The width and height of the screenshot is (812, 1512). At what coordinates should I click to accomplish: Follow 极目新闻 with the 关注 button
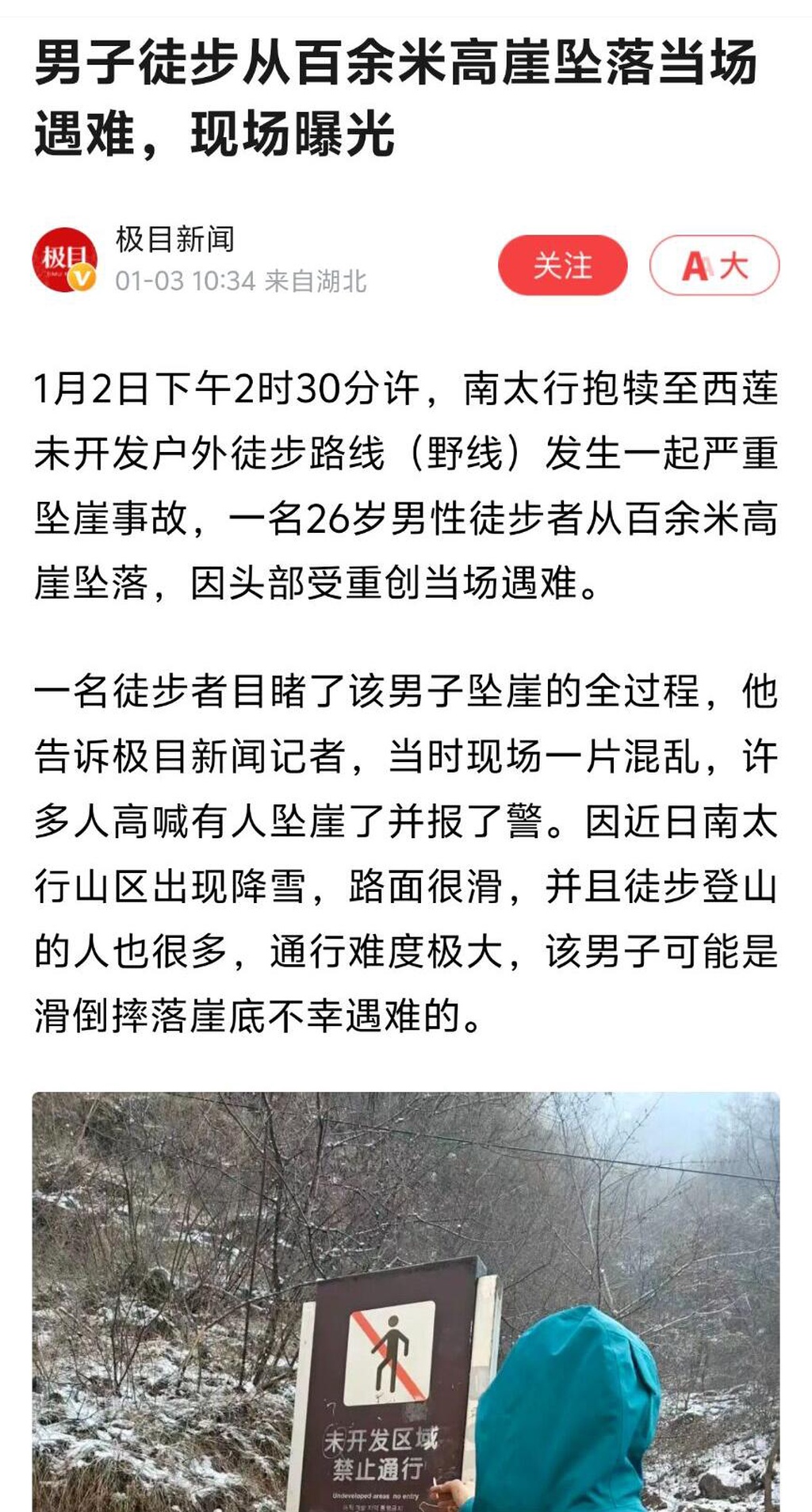pos(562,265)
